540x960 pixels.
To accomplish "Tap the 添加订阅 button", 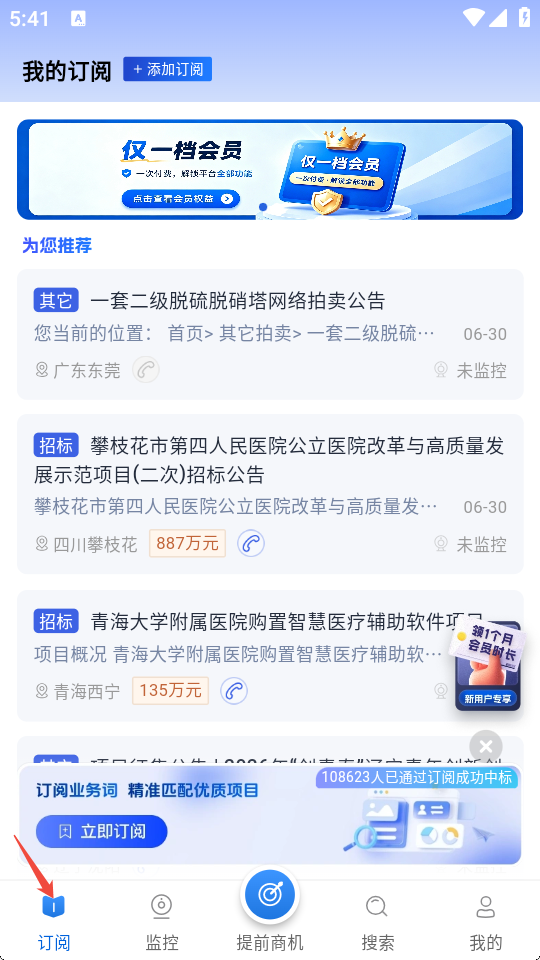I will [x=167, y=69].
